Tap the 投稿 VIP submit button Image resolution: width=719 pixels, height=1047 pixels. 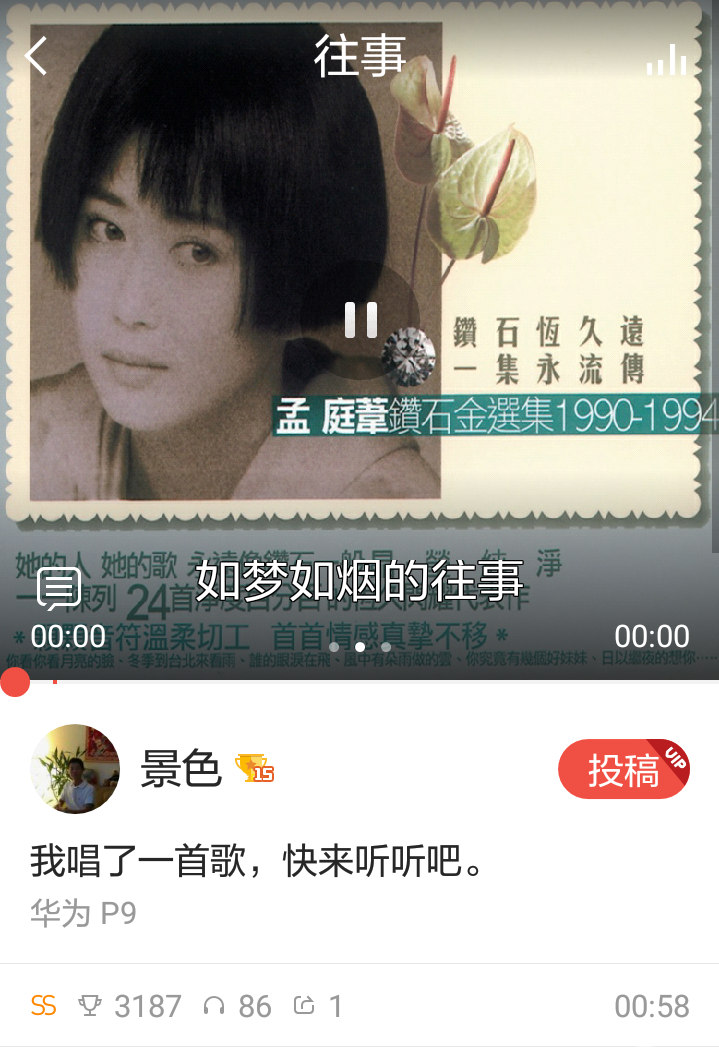coord(623,770)
